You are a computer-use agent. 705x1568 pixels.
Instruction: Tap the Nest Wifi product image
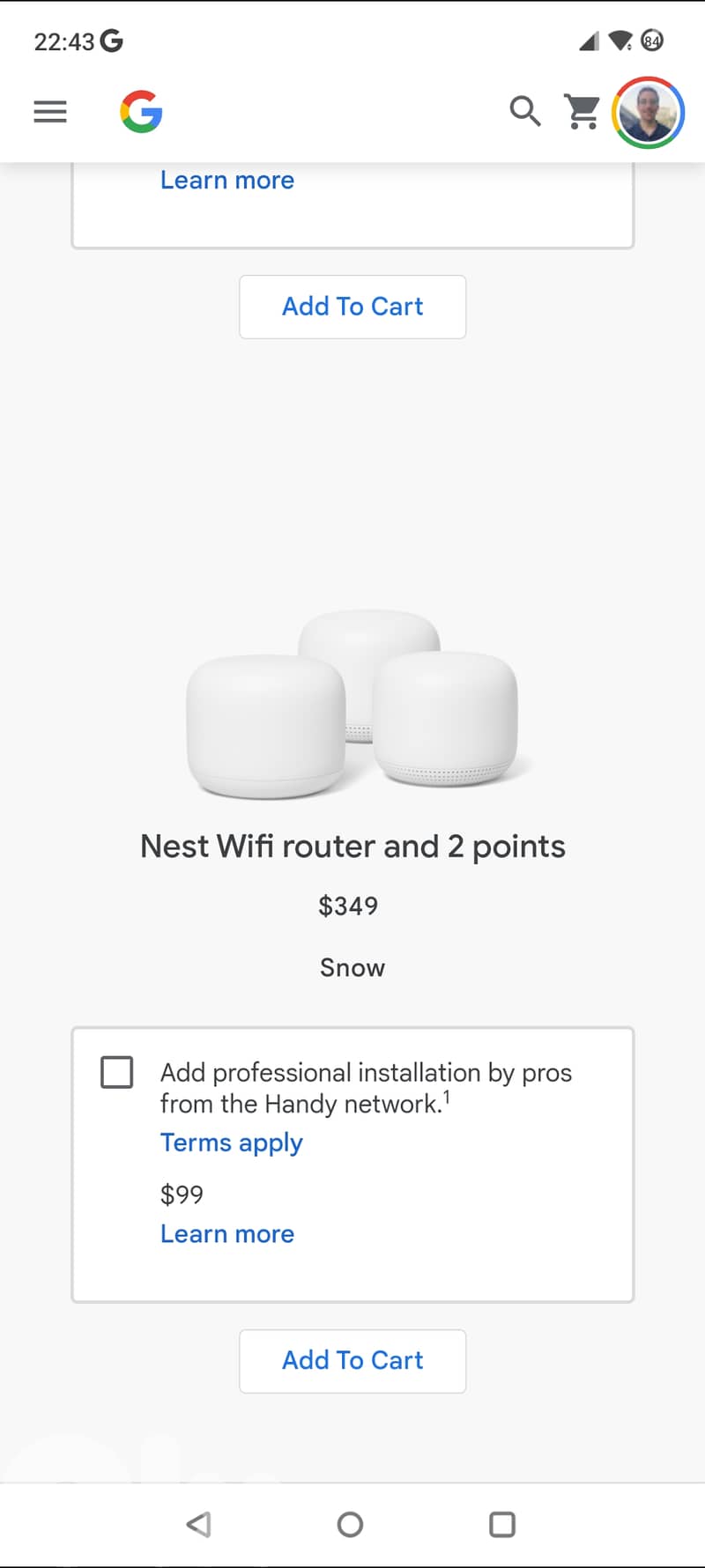point(352,705)
